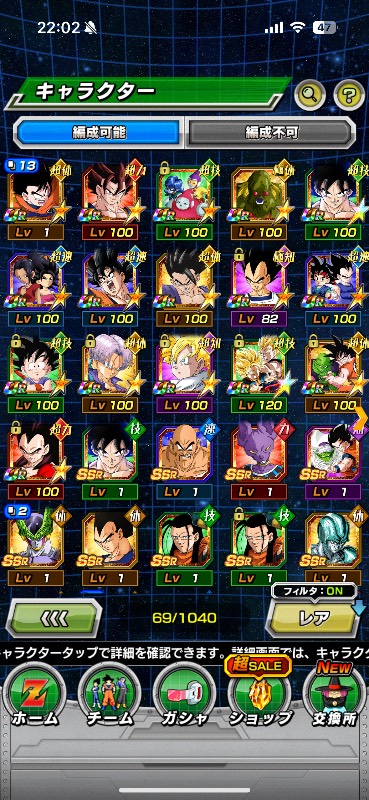Image resolution: width=369 pixels, height=800 pixels.
Task: Open the レア sort filter button
Action: coord(313,618)
